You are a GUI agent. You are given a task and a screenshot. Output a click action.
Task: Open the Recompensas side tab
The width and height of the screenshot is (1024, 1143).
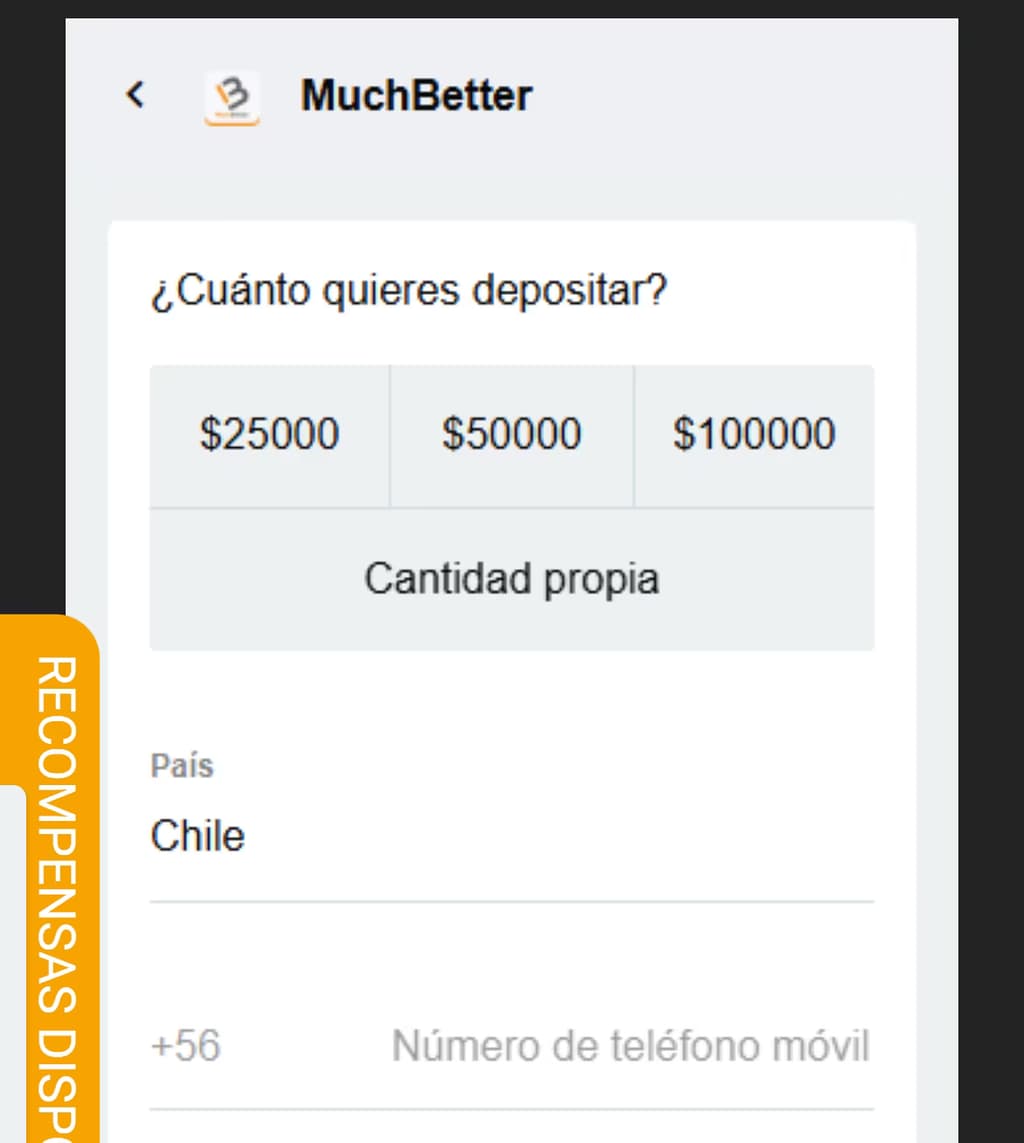[52, 880]
